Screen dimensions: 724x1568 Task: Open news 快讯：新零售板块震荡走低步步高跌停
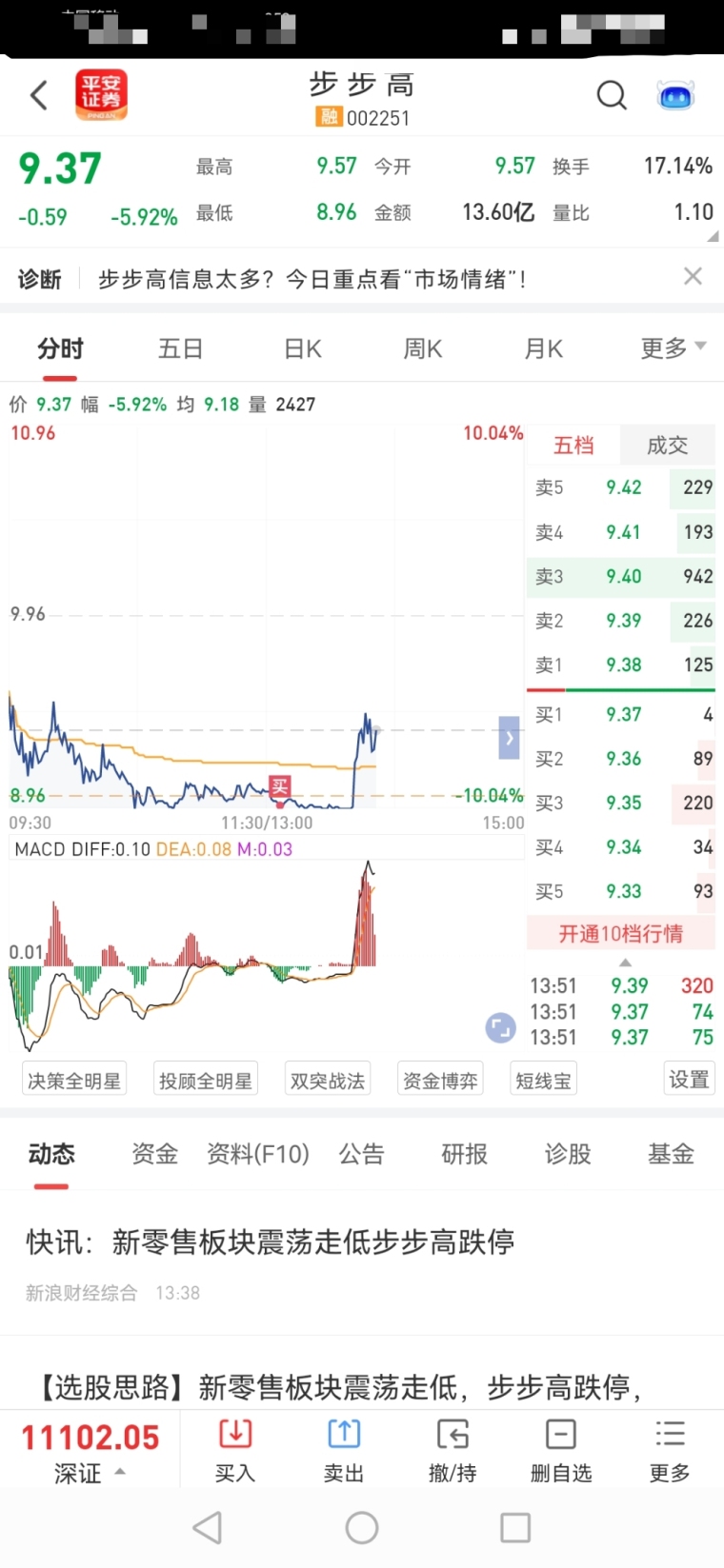[271, 1241]
